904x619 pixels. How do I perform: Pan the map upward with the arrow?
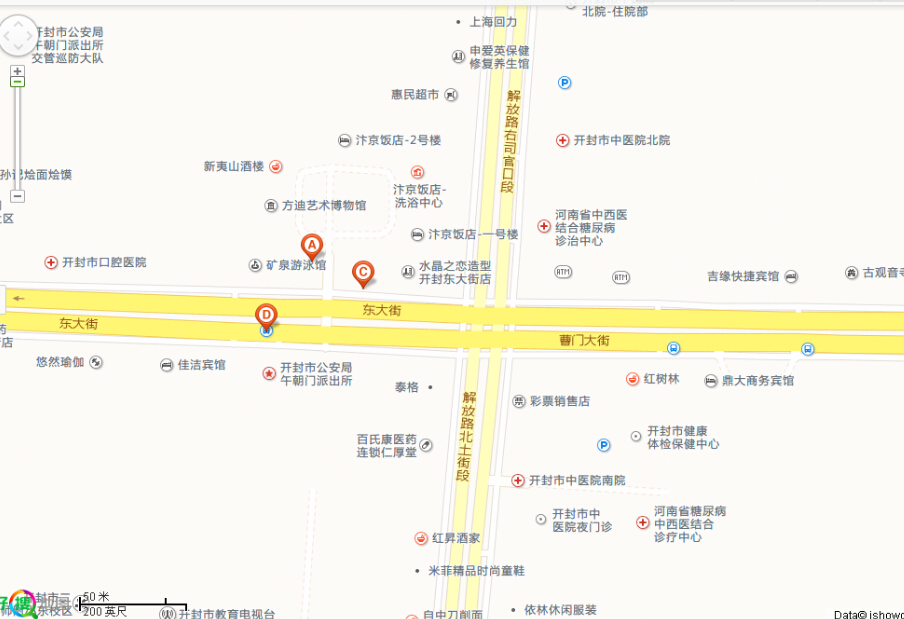click(18, 24)
